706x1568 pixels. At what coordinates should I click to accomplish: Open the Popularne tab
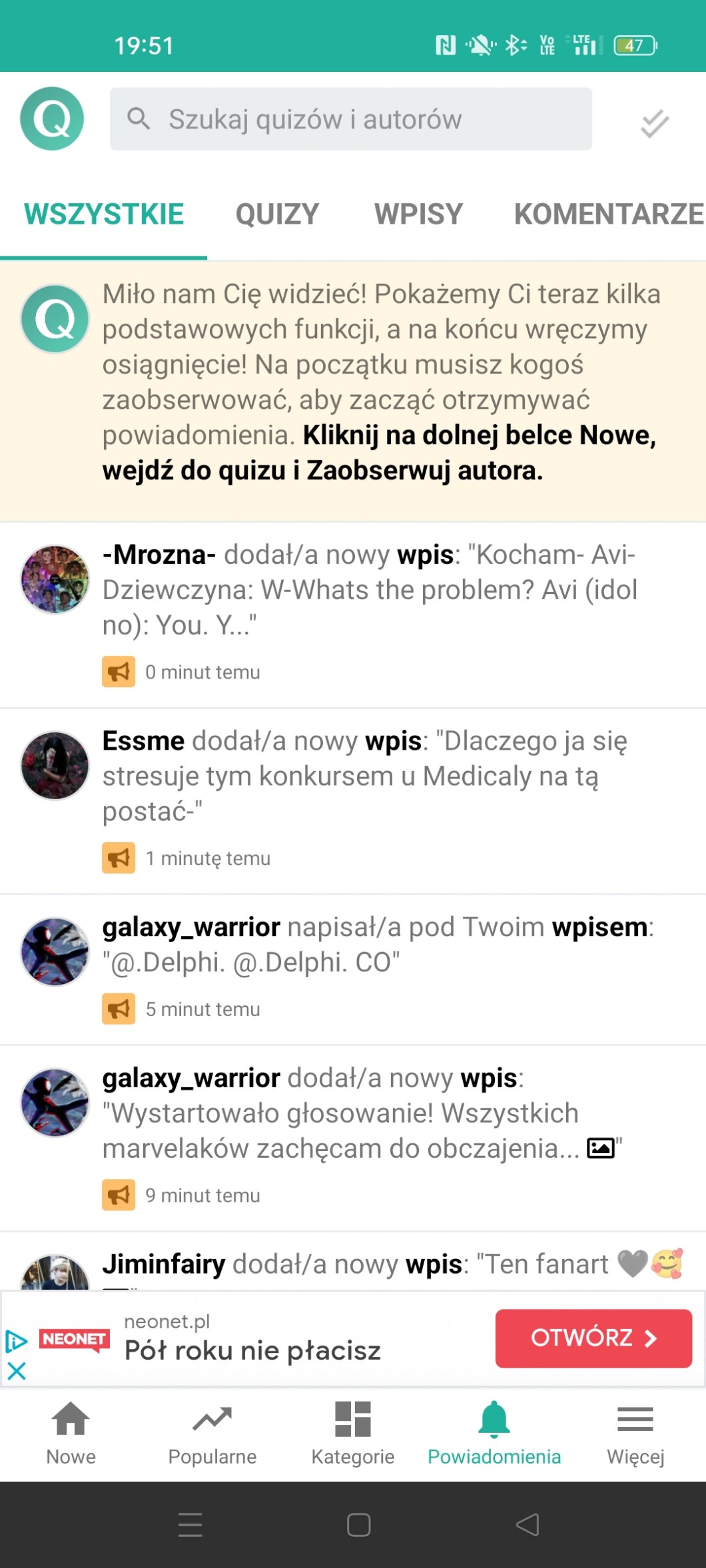(212, 1433)
